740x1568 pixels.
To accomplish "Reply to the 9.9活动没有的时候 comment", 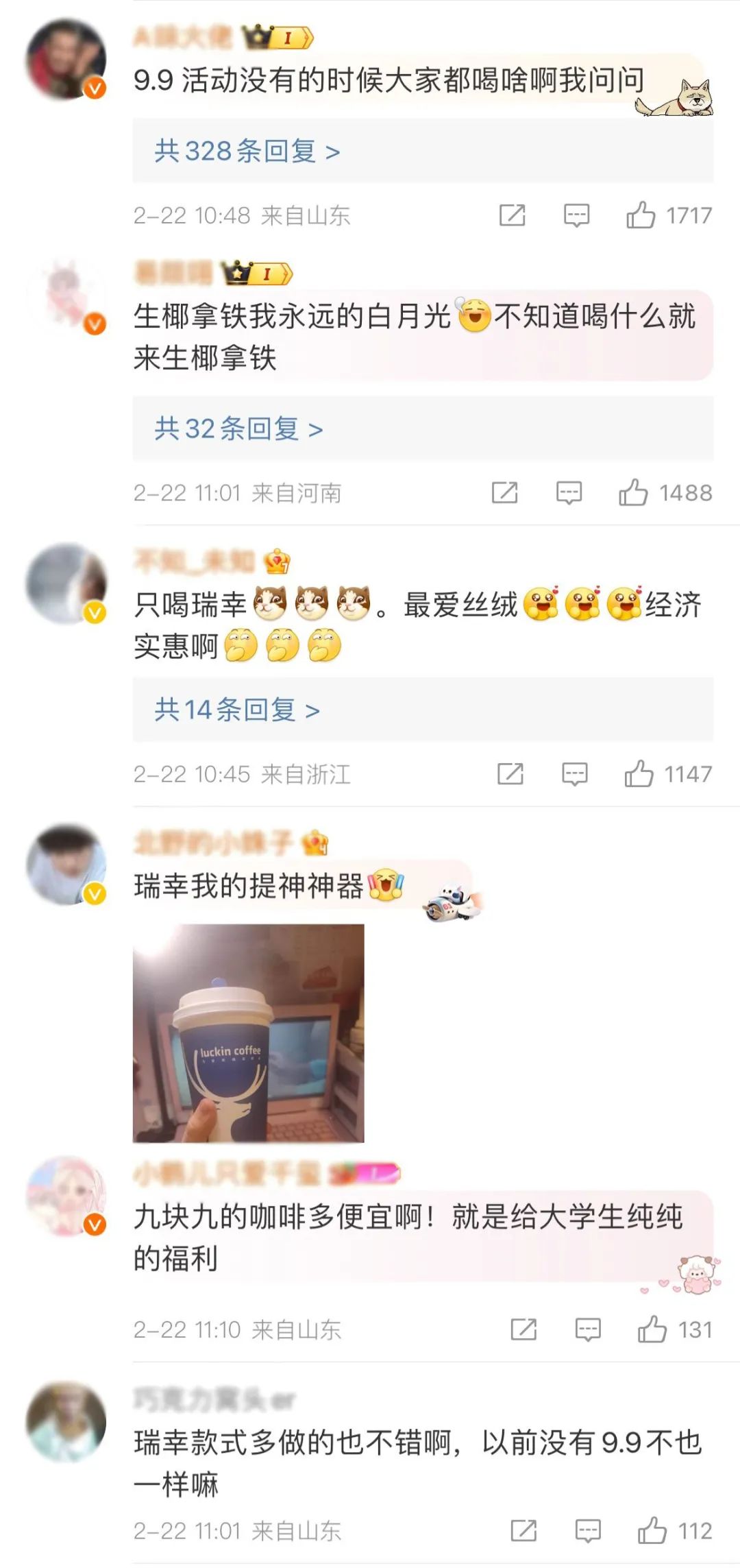I will [x=576, y=215].
